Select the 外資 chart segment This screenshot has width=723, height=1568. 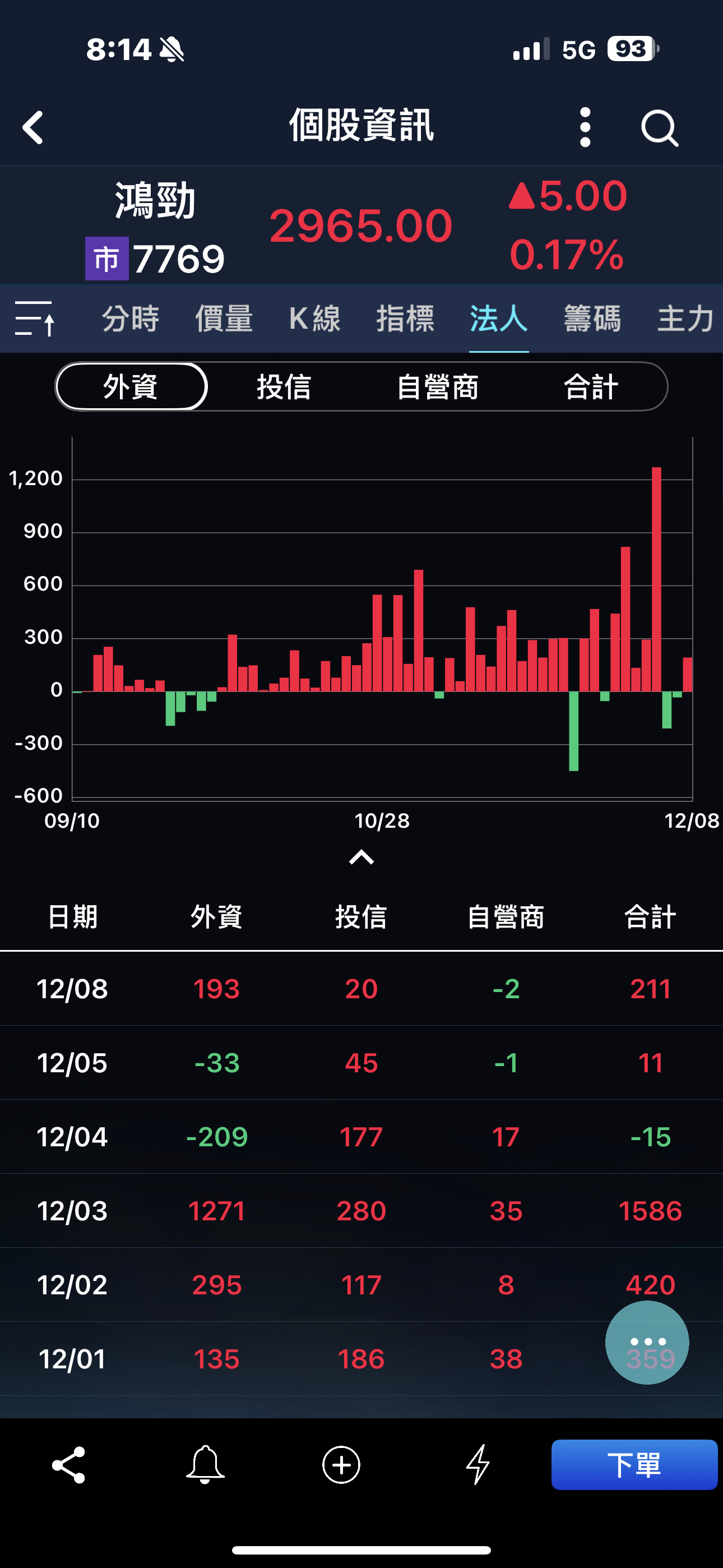click(132, 386)
